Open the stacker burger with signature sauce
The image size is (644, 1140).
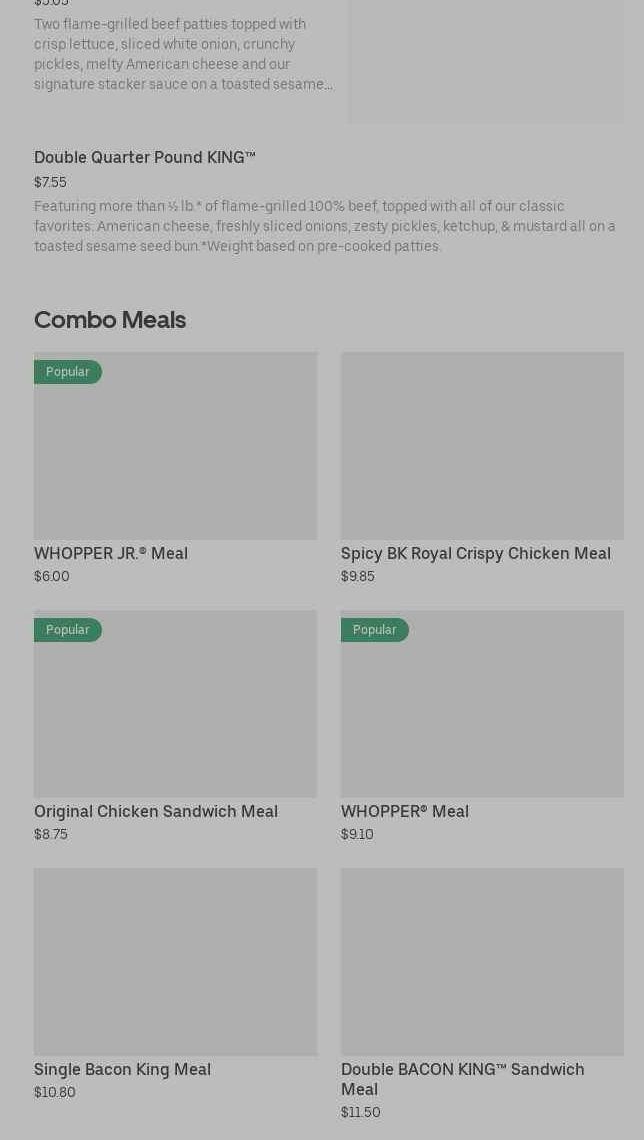click(x=184, y=54)
